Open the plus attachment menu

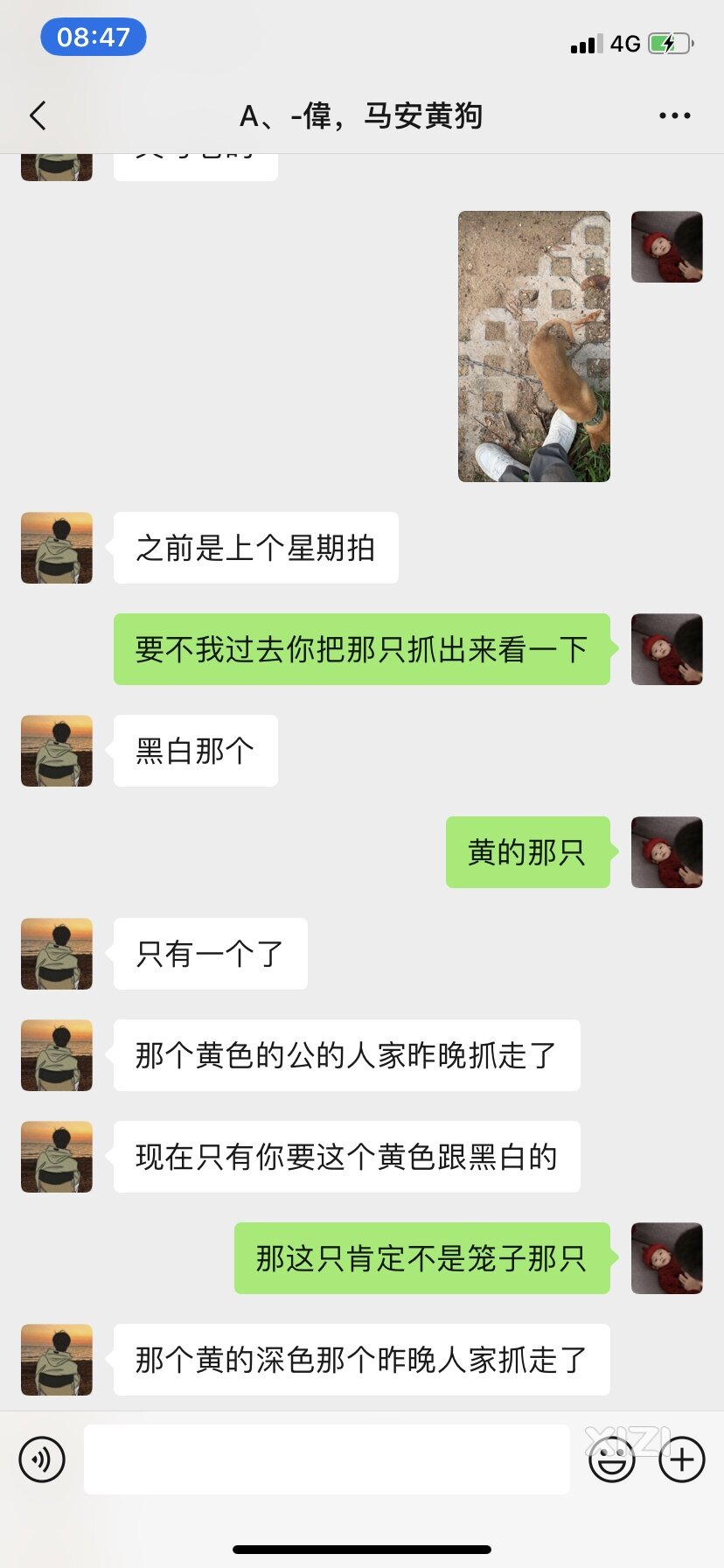click(682, 1459)
